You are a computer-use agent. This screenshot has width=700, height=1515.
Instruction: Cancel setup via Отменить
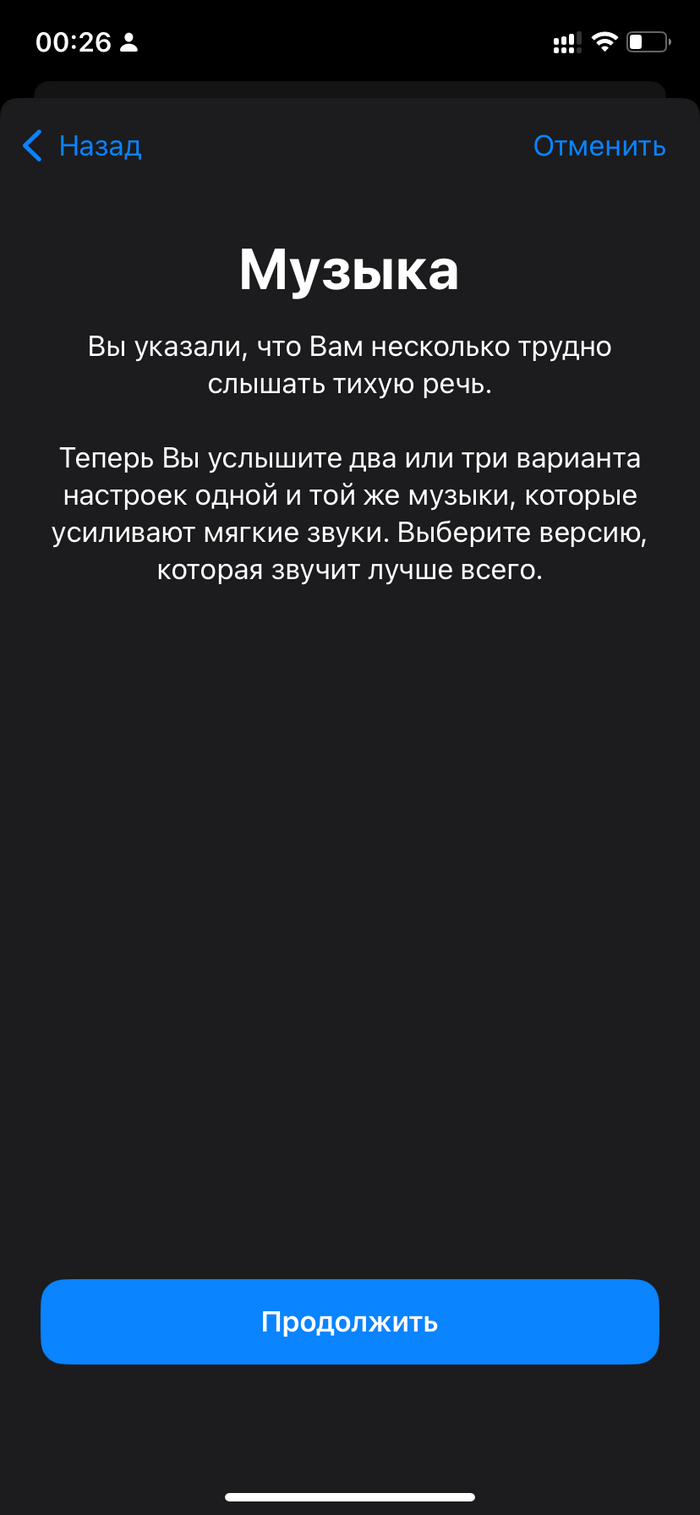(598, 146)
